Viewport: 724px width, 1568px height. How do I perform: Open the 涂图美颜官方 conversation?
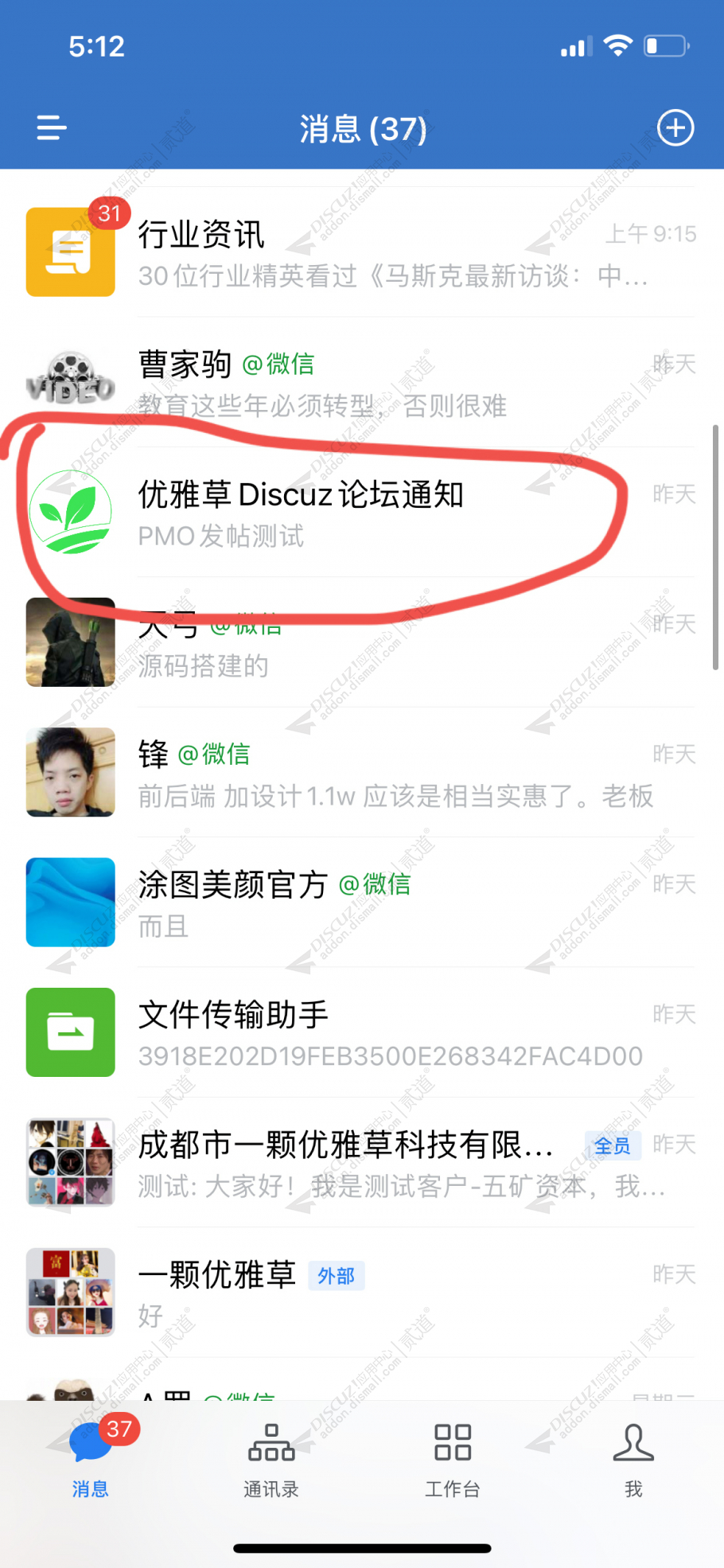point(318,903)
